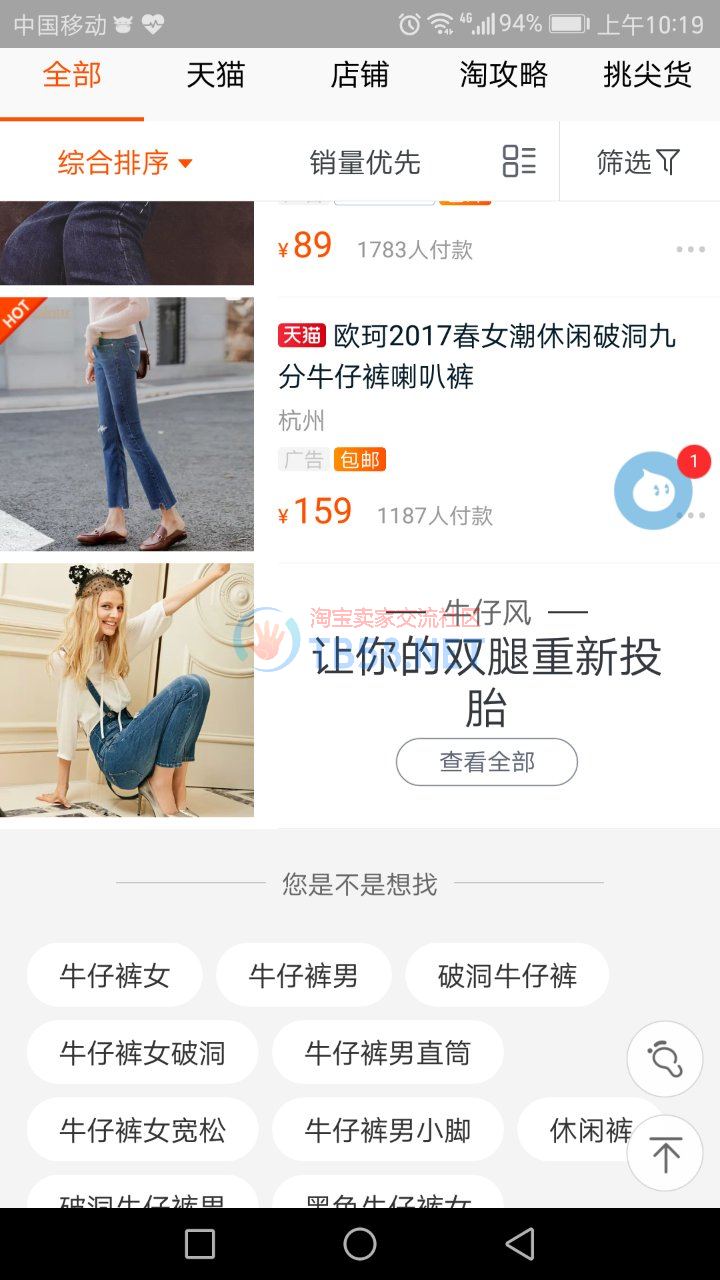Open more options for the ¥89 item
Image resolution: width=720 pixels, height=1280 pixels.
pos(690,250)
